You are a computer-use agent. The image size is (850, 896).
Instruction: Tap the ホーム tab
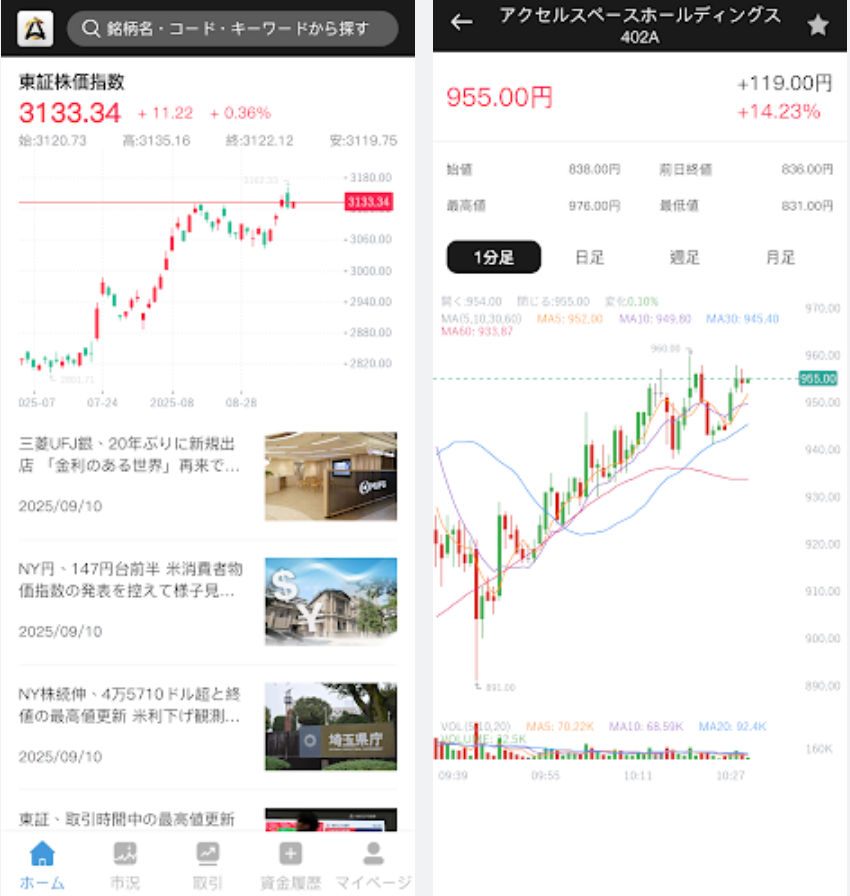[42, 865]
